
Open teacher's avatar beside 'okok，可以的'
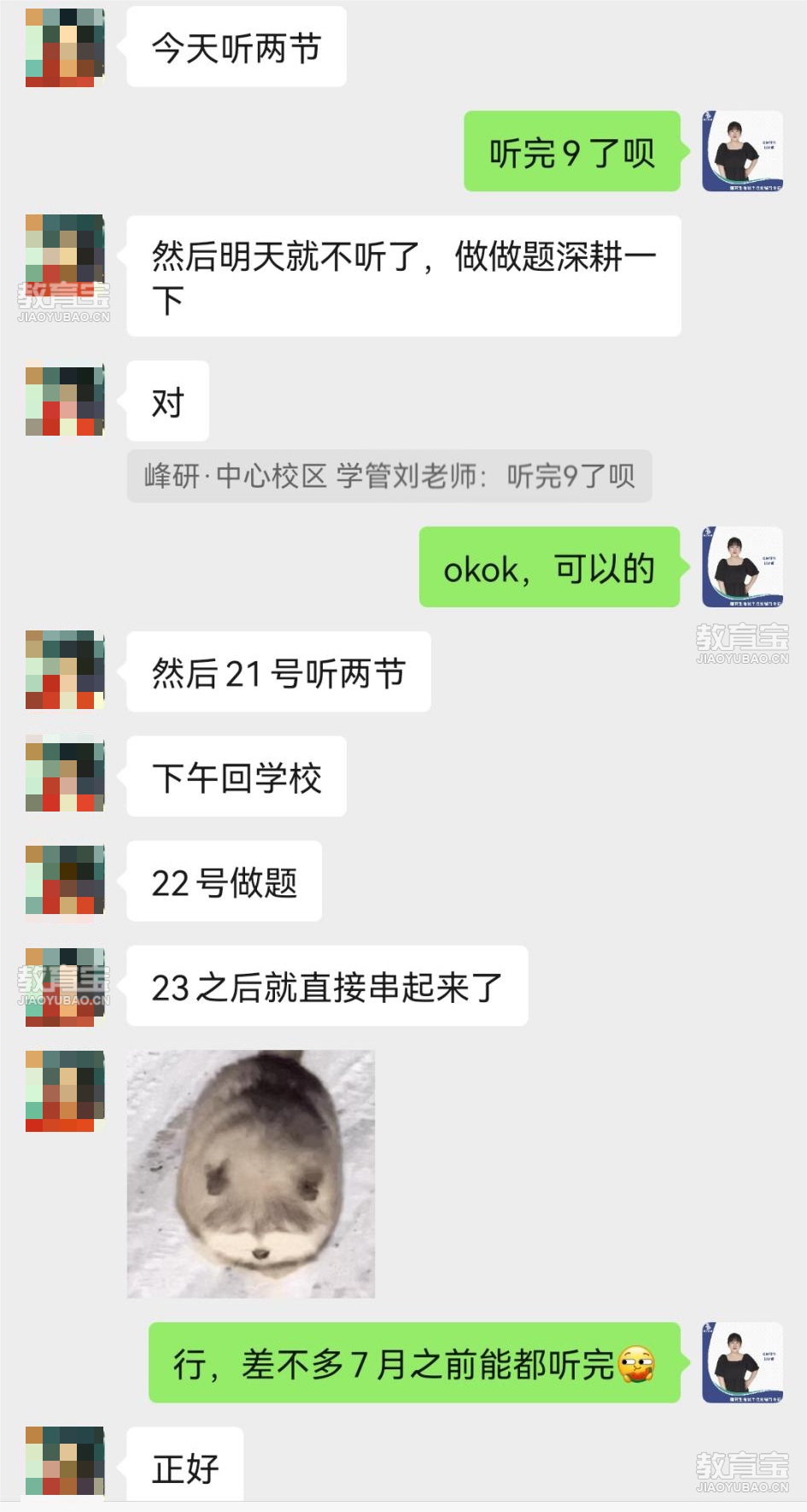742,567
